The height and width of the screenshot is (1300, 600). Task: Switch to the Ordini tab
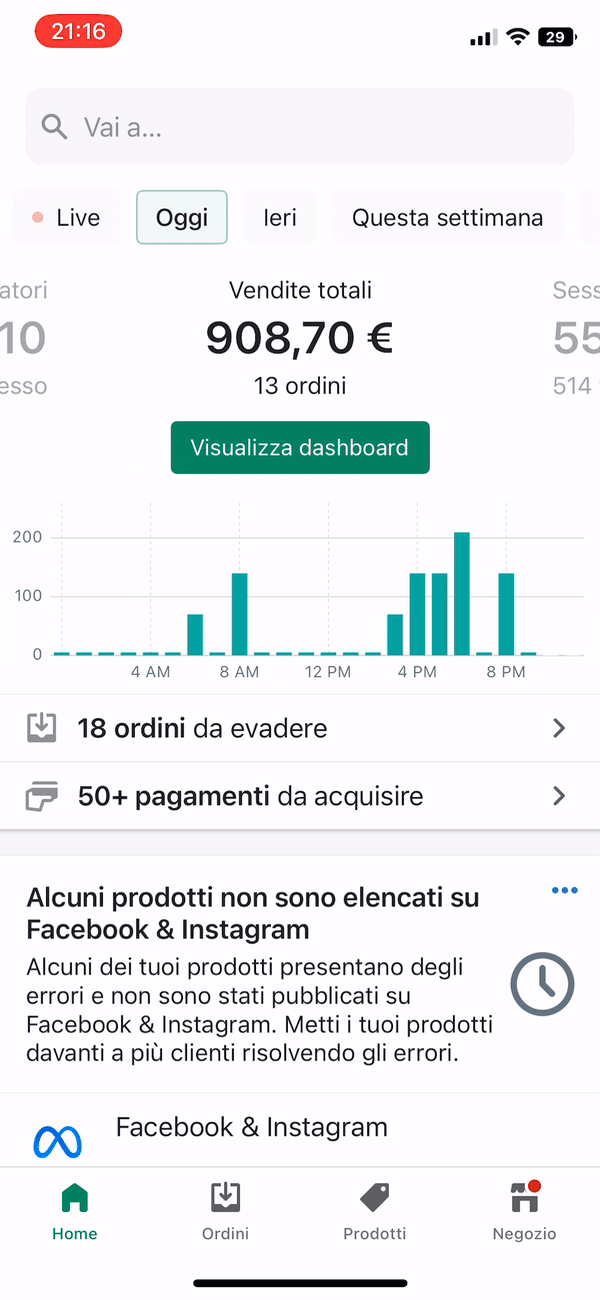point(225,1211)
